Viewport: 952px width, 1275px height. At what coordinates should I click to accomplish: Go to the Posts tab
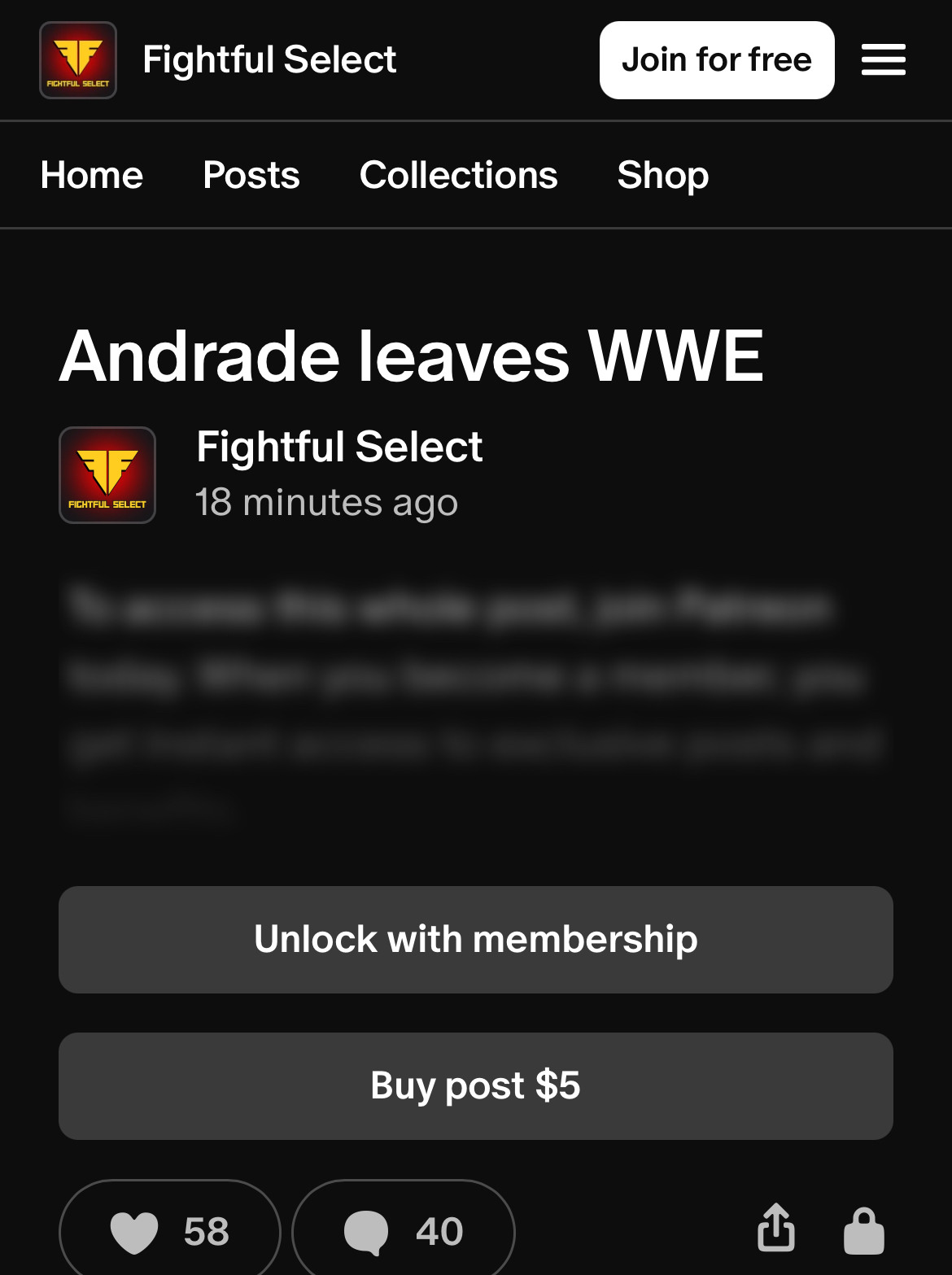pos(251,175)
